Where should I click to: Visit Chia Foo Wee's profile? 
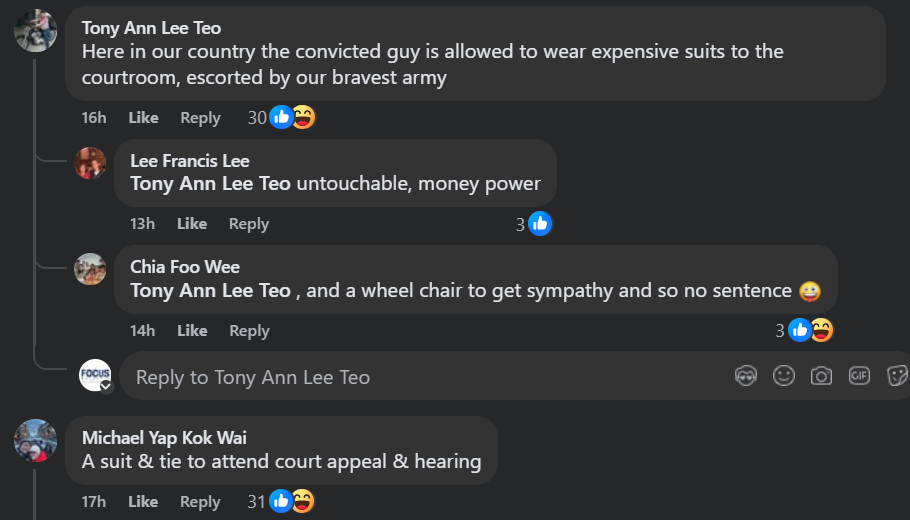tap(185, 267)
